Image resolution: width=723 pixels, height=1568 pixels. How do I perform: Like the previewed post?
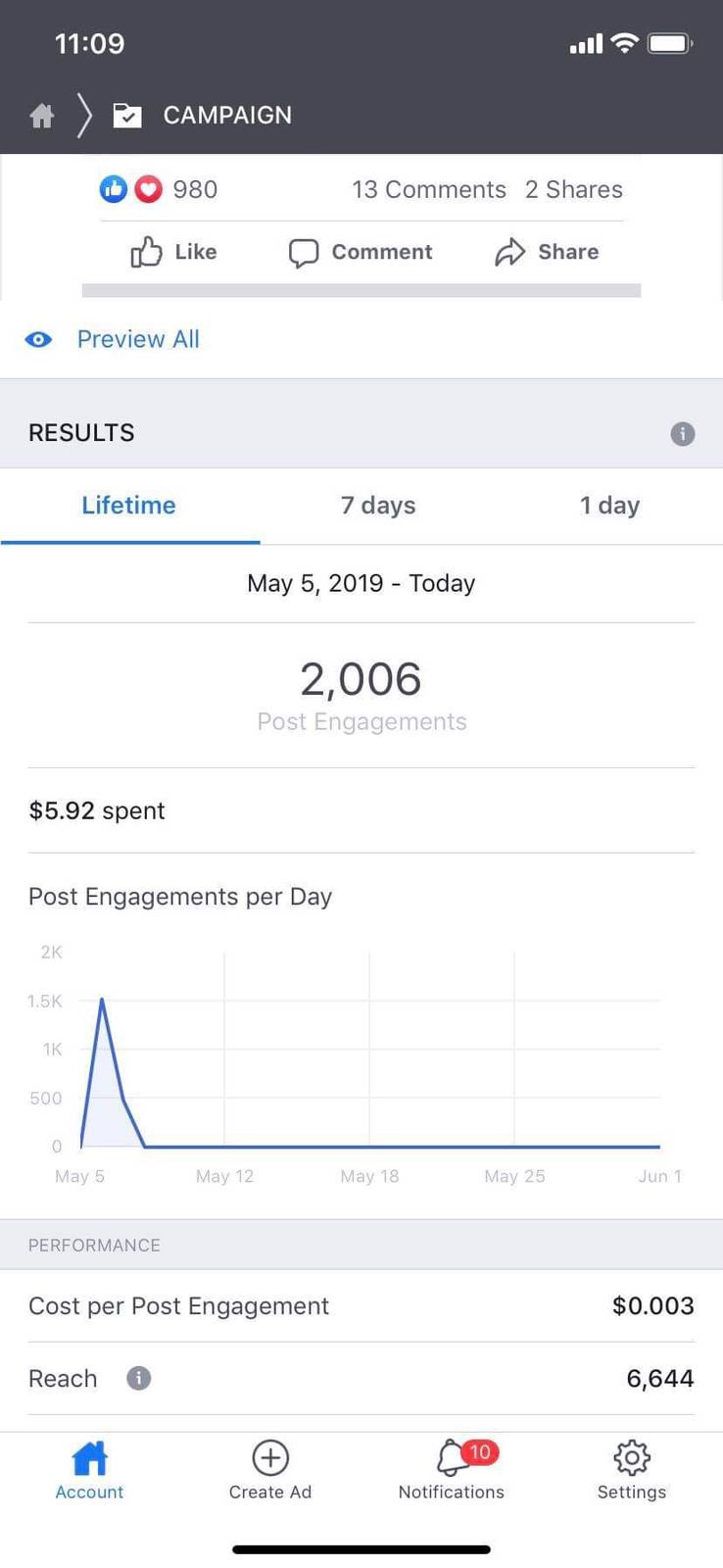pos(173,252)
